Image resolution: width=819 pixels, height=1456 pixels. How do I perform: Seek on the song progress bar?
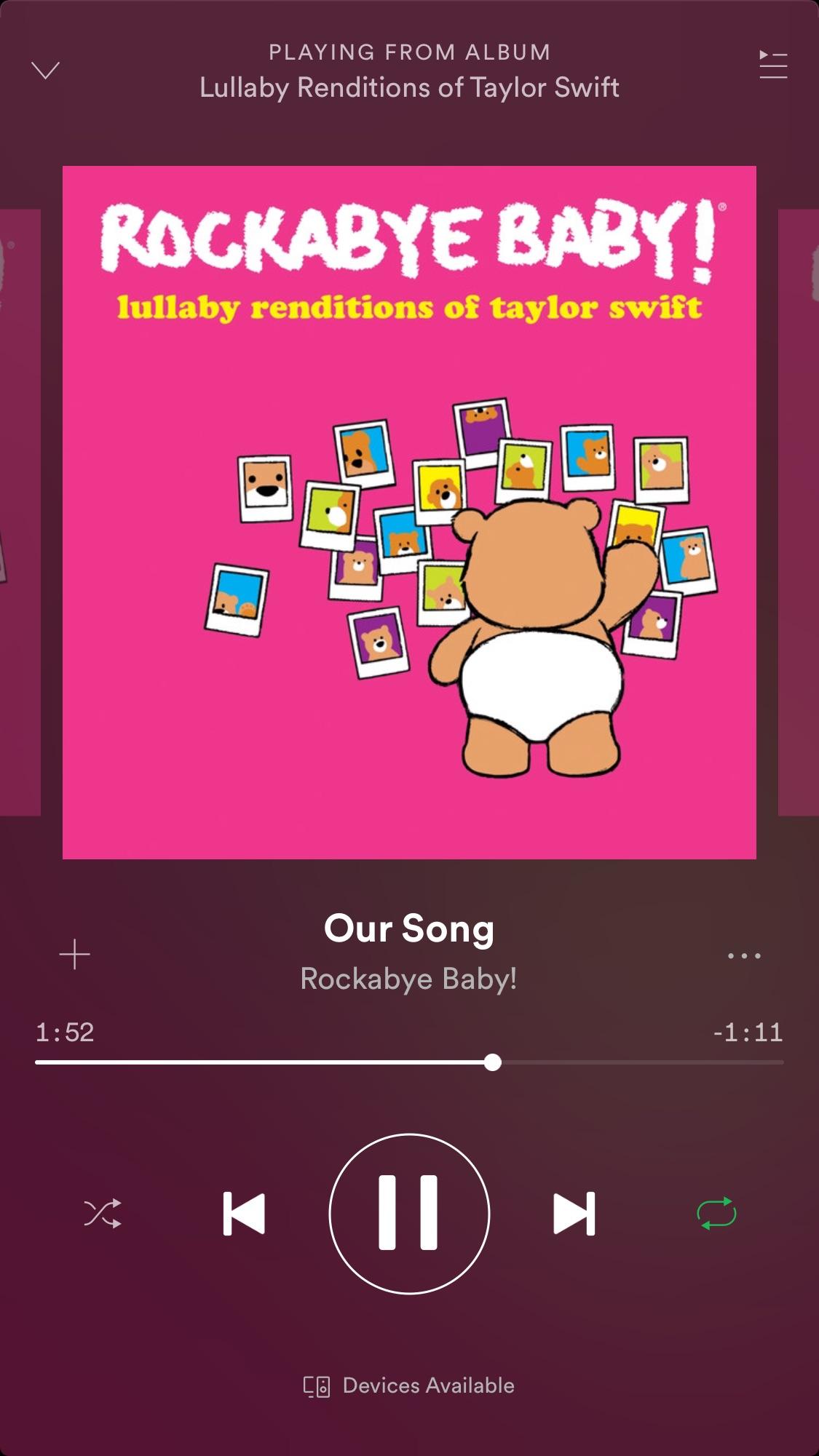click(492, 1062)
